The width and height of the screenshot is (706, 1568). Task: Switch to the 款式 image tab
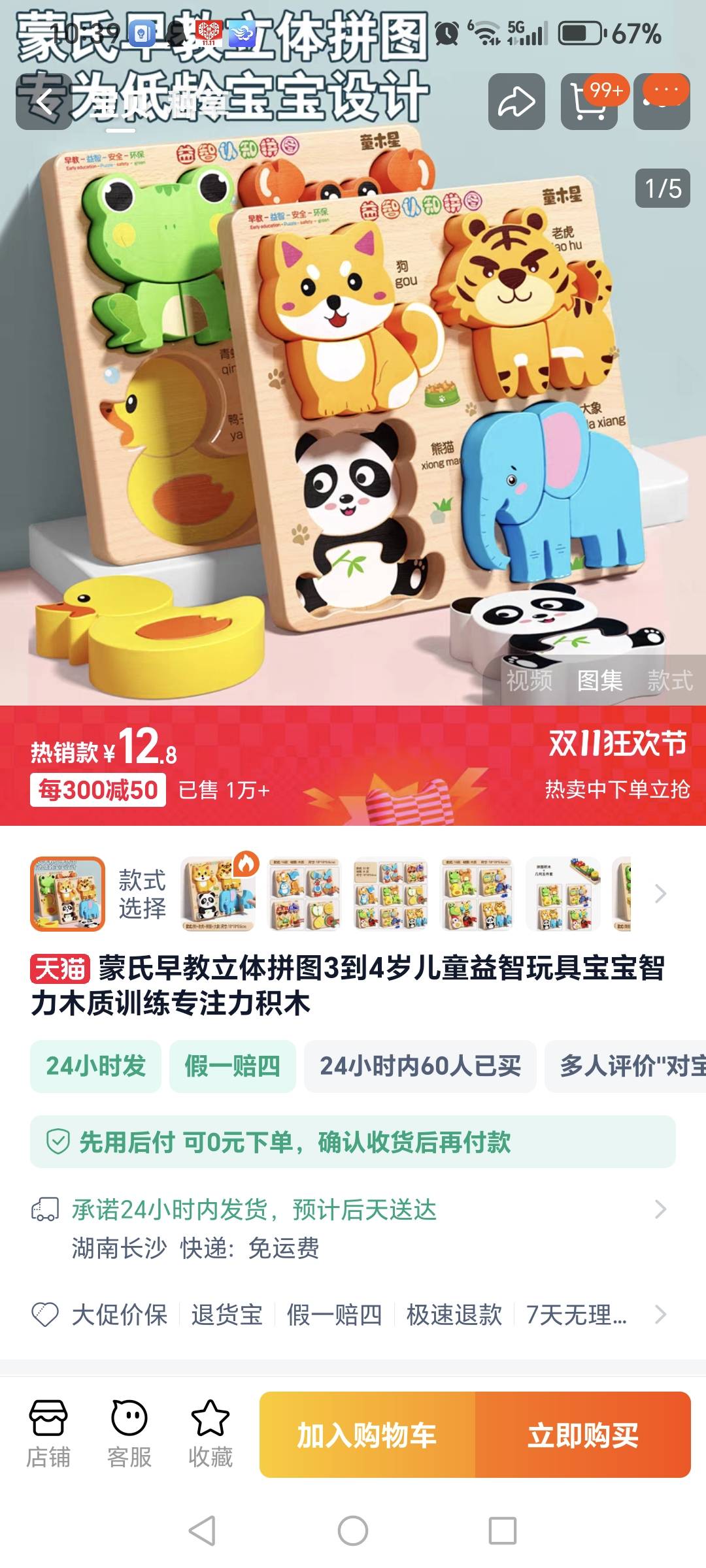tap(670, 681)
